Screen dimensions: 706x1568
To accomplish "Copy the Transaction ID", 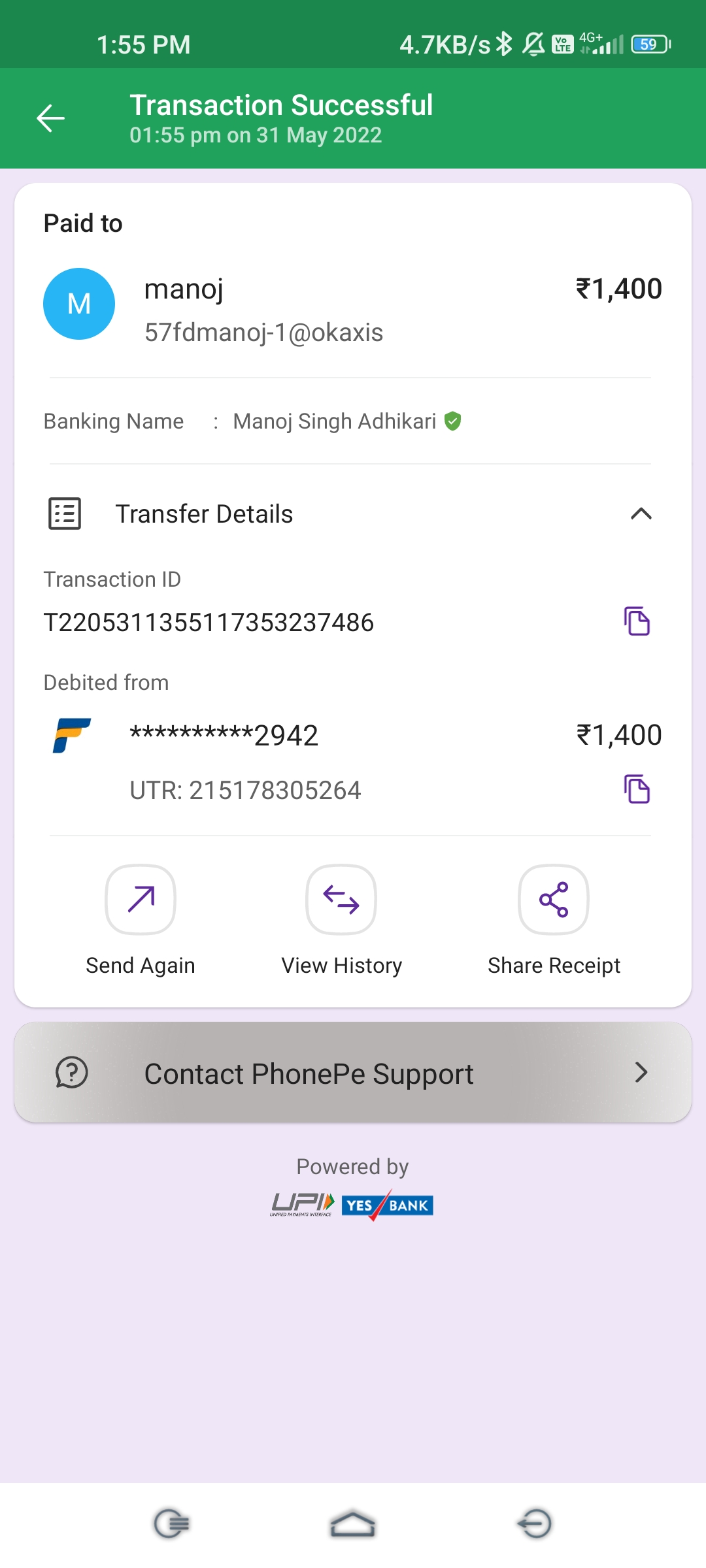I will tap(636, 621).
